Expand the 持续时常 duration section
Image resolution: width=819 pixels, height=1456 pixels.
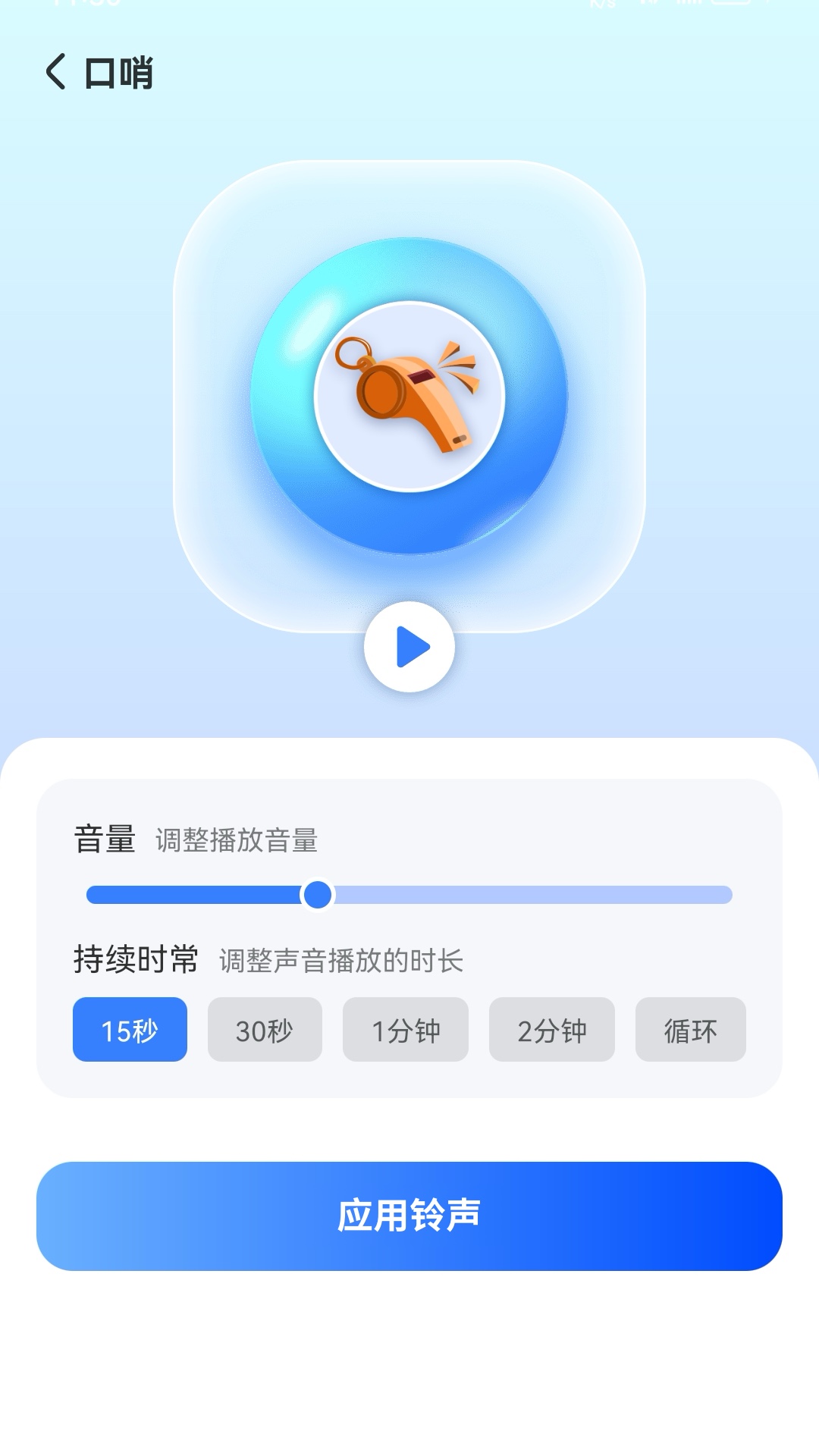137,958
